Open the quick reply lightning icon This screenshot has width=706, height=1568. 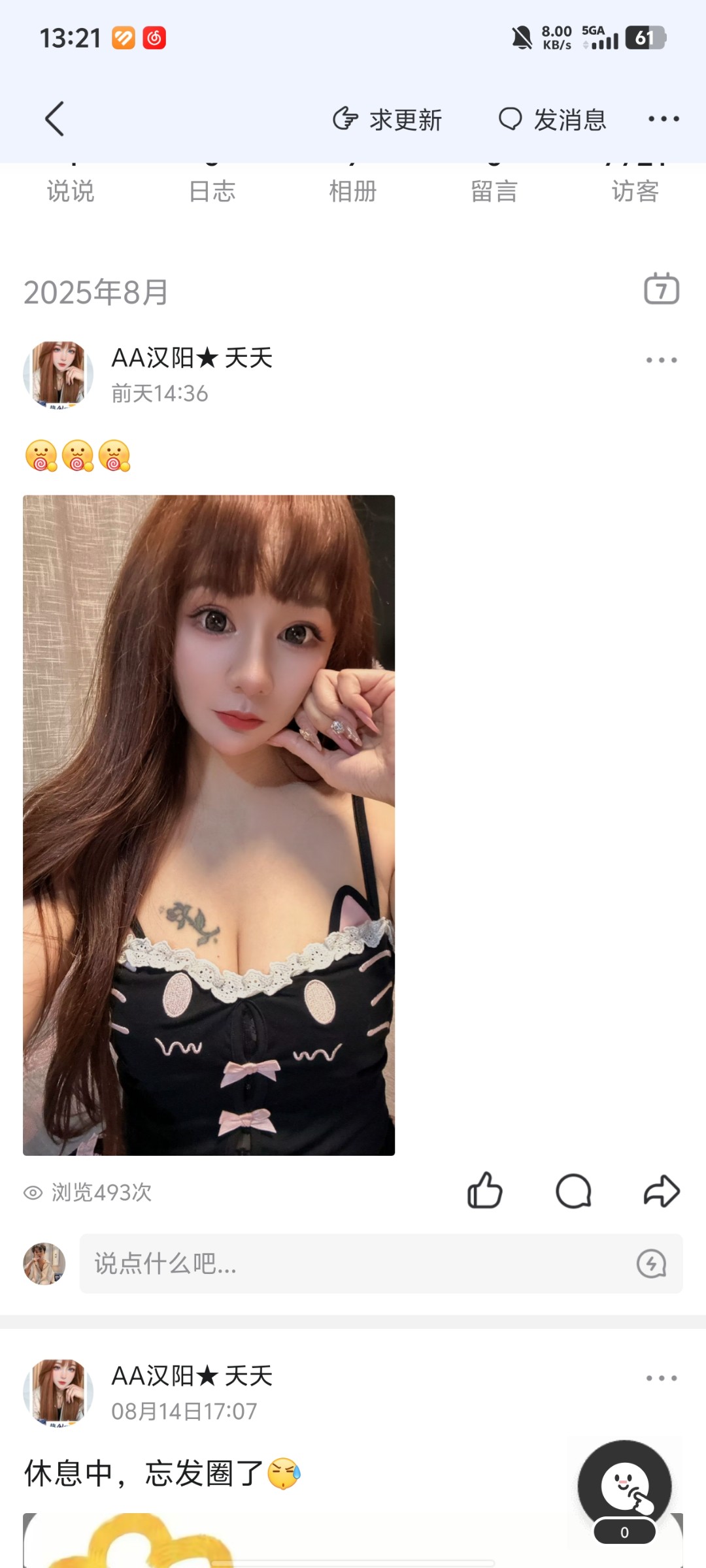[x=651, y=1264]
